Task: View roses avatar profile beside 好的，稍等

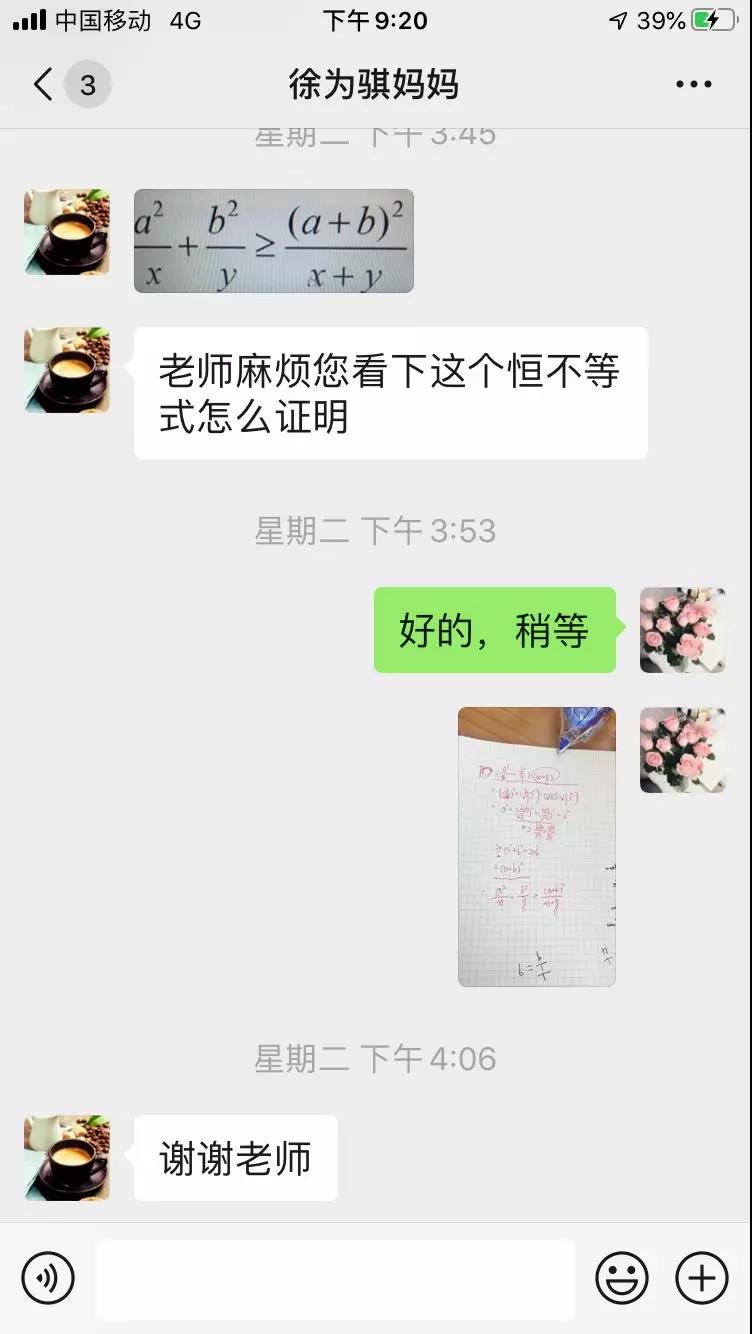Action: pos(682,630)
